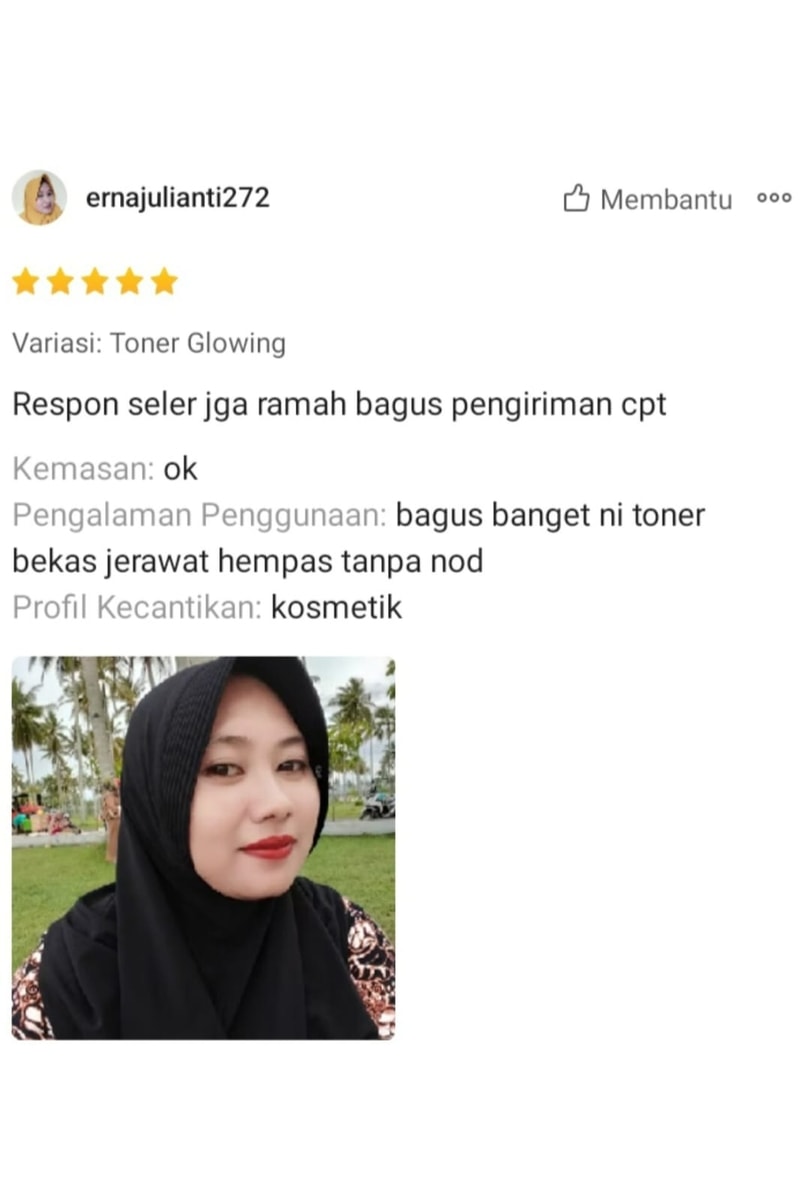The height and width of the screenshot is (1200, 800).
Task: Click the reviewer's profile avatar
Action: point(40,197)
